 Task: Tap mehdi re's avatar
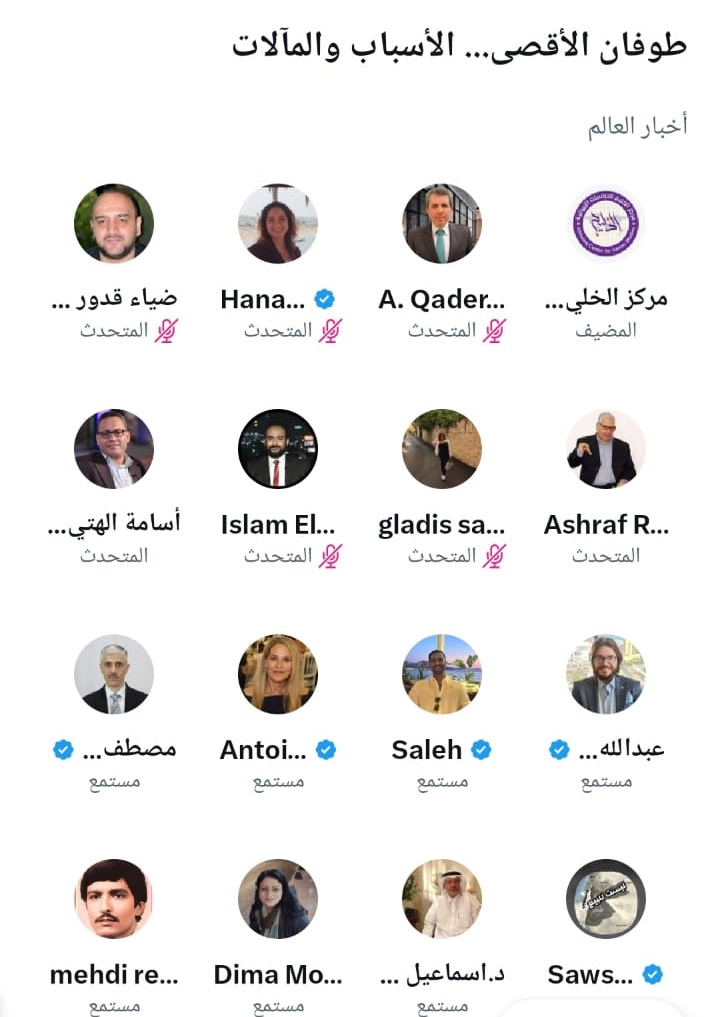[x=114, y=899]
